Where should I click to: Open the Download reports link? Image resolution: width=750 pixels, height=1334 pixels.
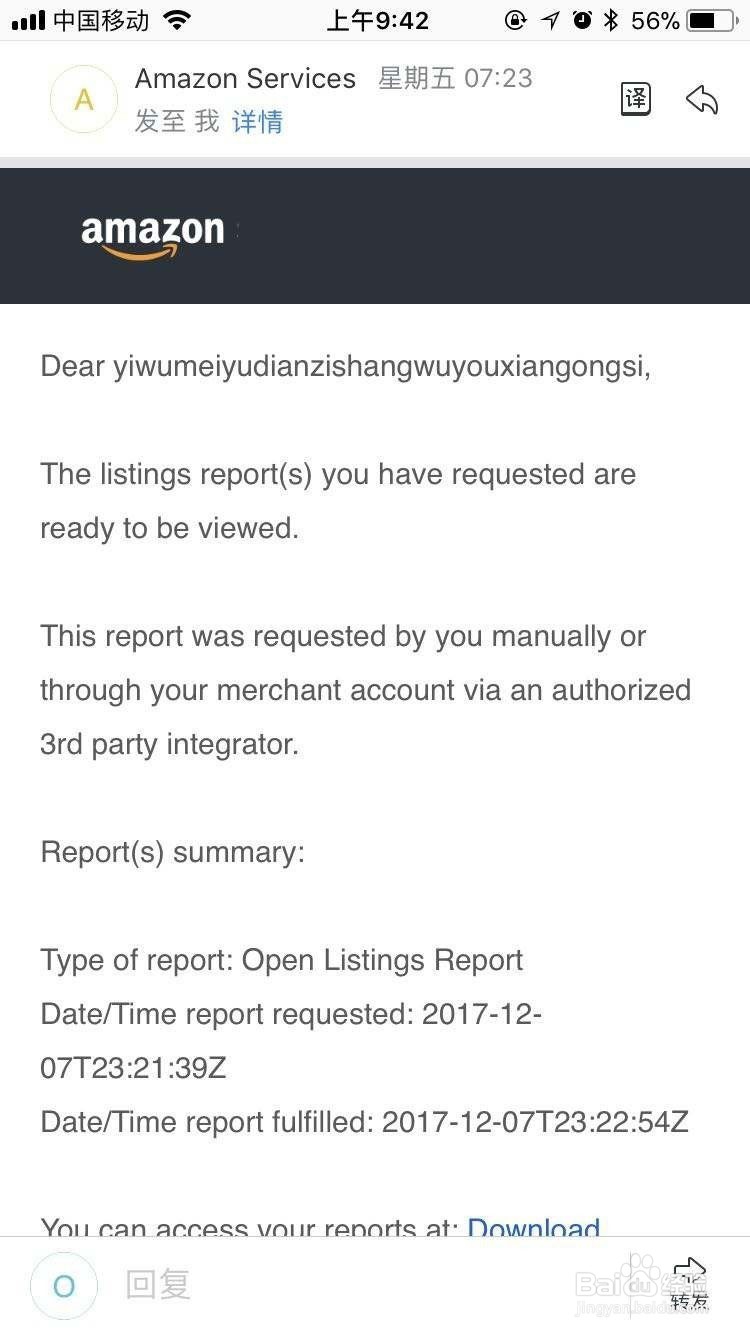[x=534, y=1227]
